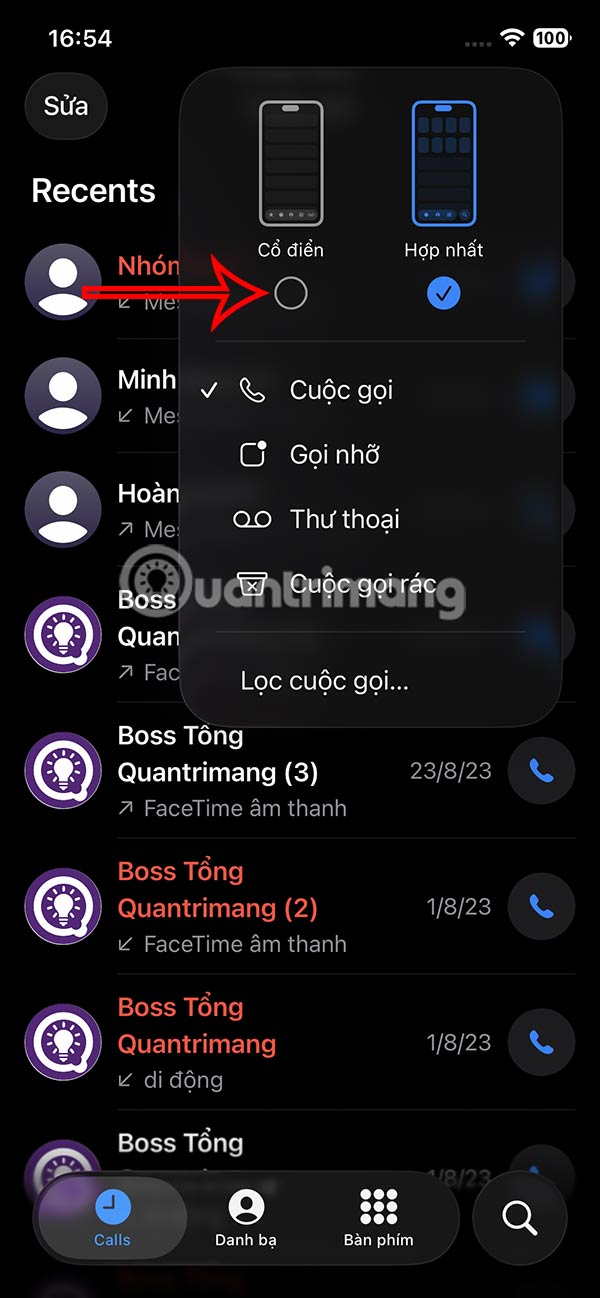Open Lọc cuộc gọi settings
This screenshot has height=1298, width=600.
click(x=324, y=682)
